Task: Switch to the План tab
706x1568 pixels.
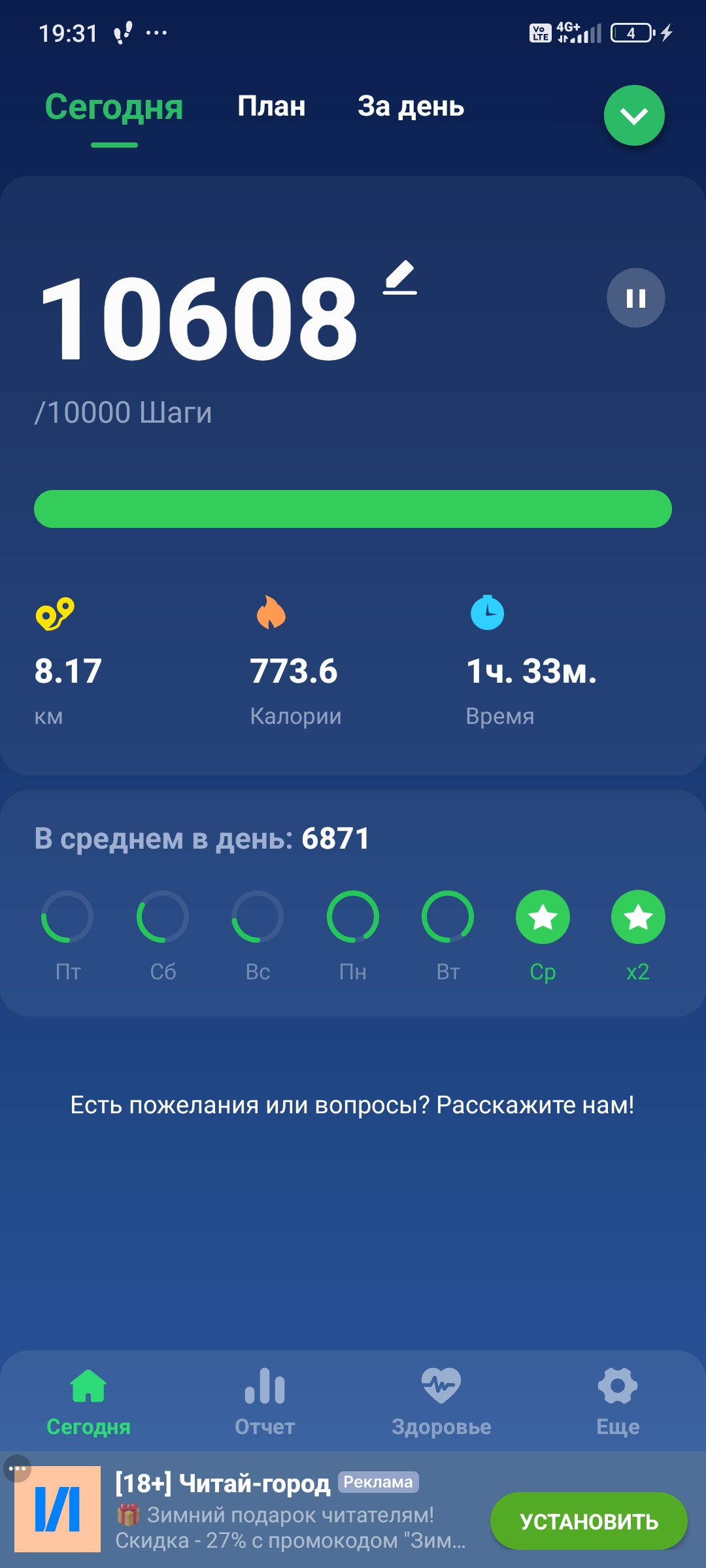Action: pyautogui.click(x=271, y=106)
